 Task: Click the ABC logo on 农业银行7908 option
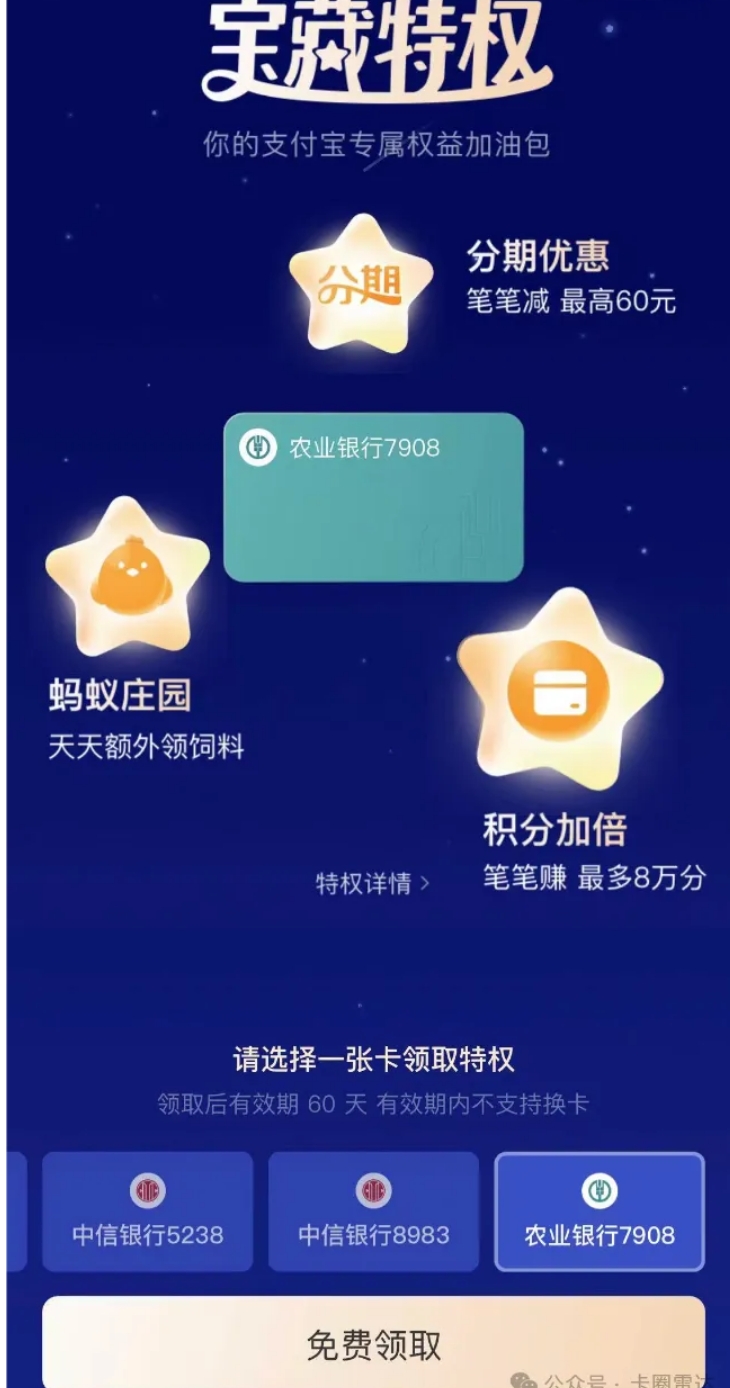point(599,1192)
